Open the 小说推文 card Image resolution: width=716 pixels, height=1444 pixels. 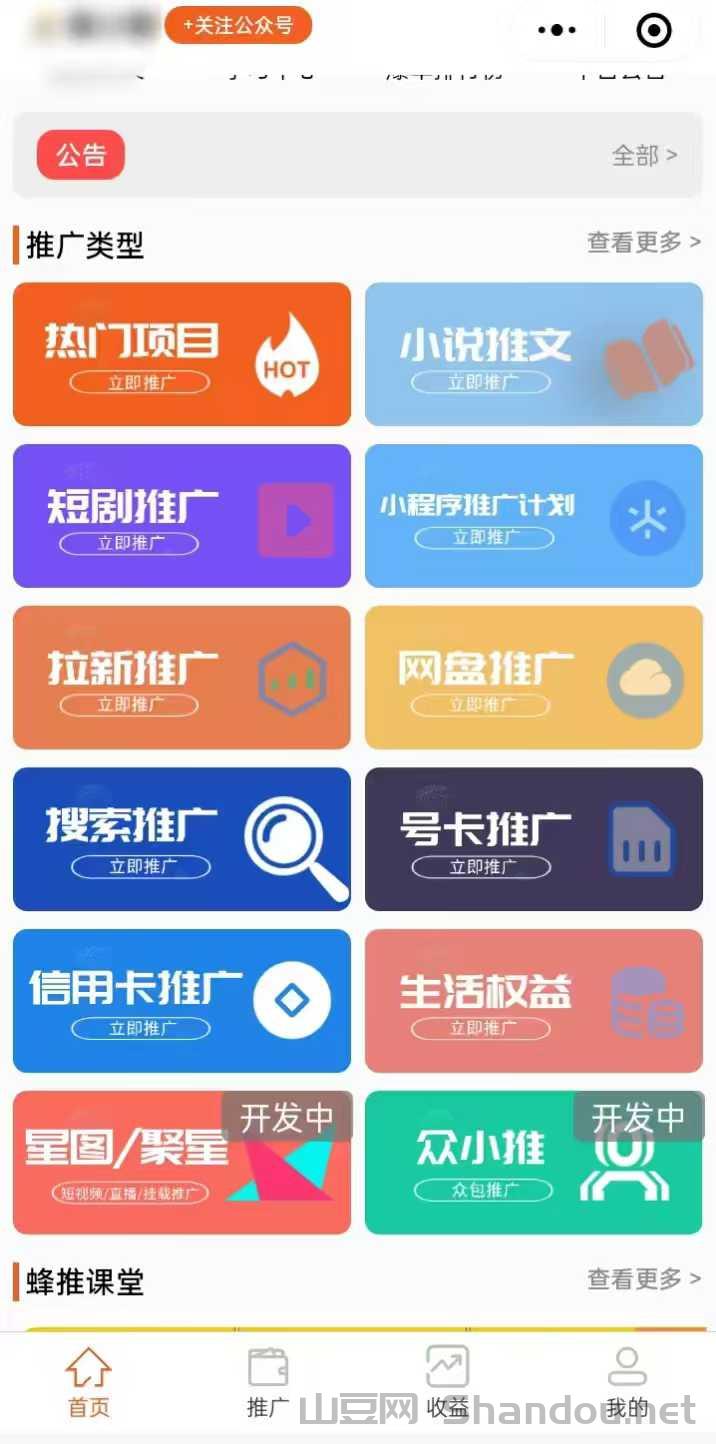[x=534, y=354]
